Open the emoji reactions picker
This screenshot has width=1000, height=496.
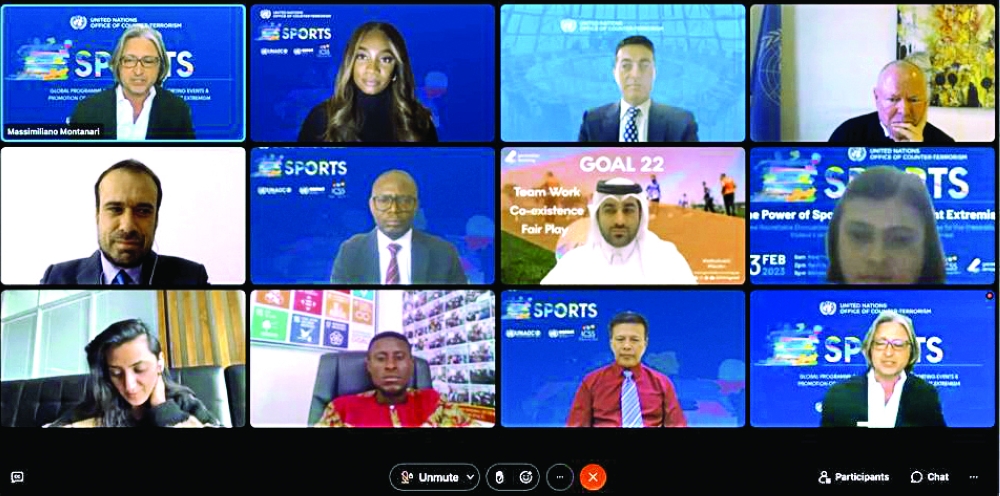(526, 478)
